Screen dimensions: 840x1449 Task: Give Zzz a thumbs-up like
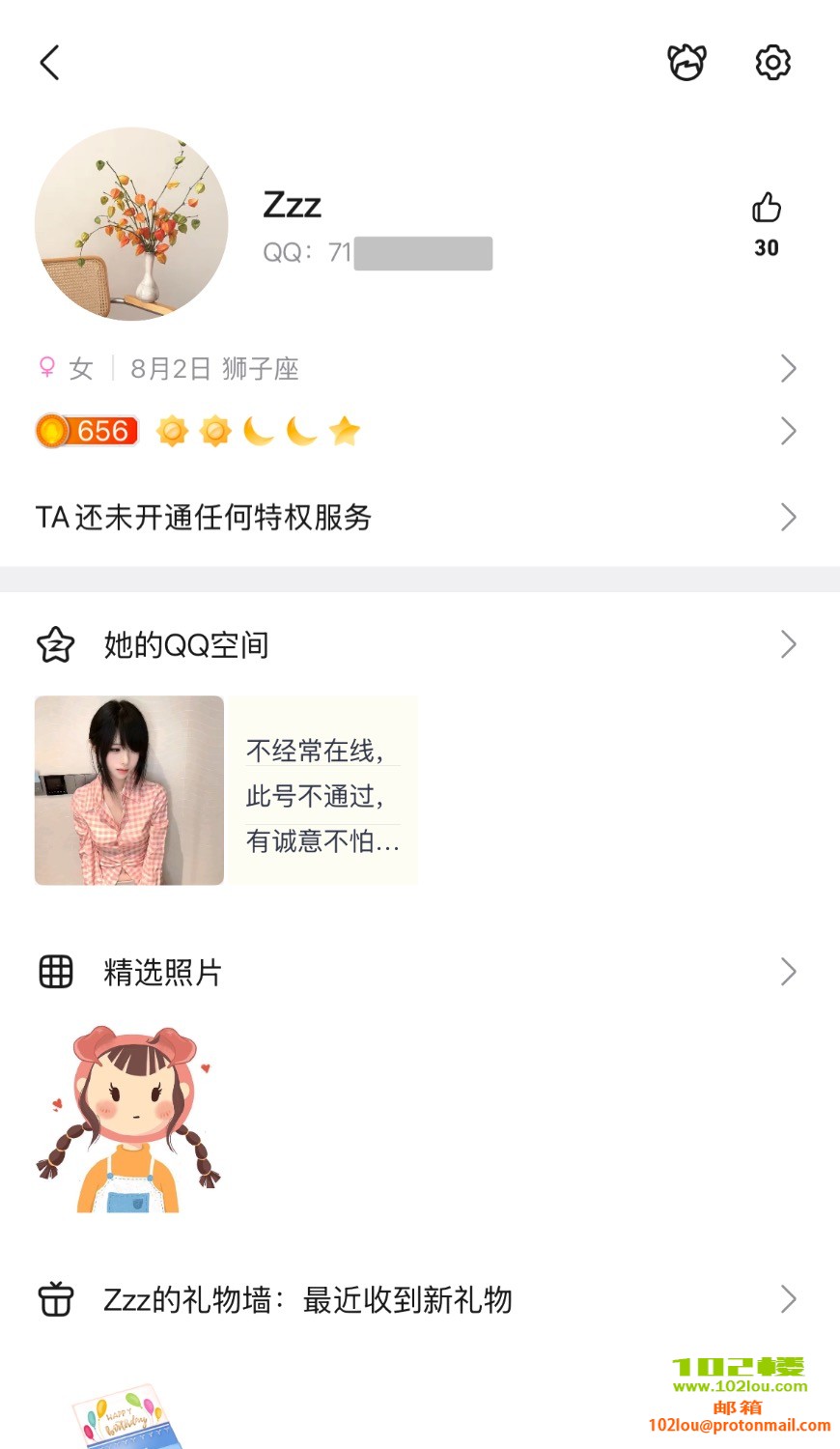click(767, 209)
